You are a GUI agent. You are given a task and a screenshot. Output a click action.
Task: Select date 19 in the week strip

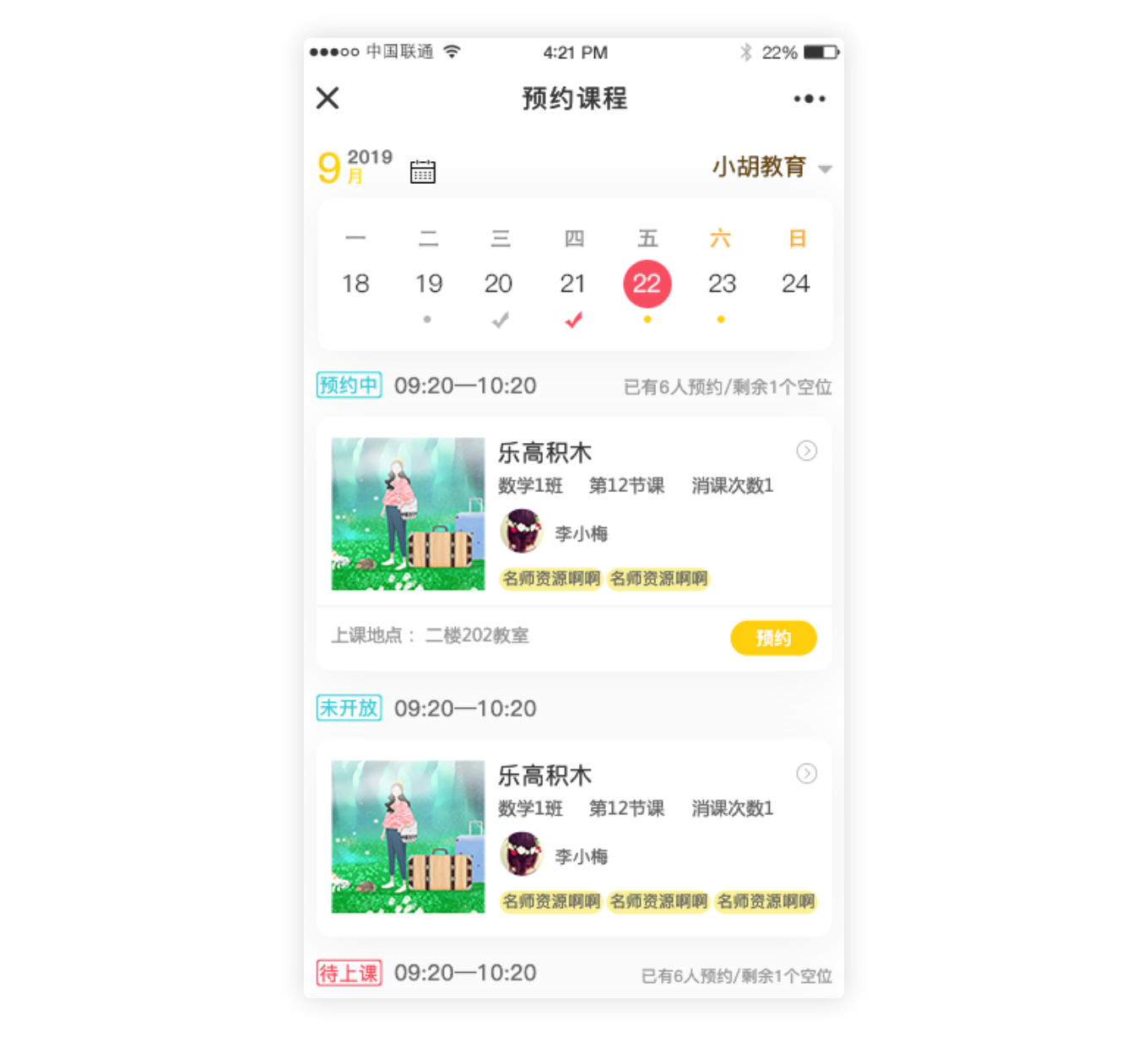click(x=429, y=284)
